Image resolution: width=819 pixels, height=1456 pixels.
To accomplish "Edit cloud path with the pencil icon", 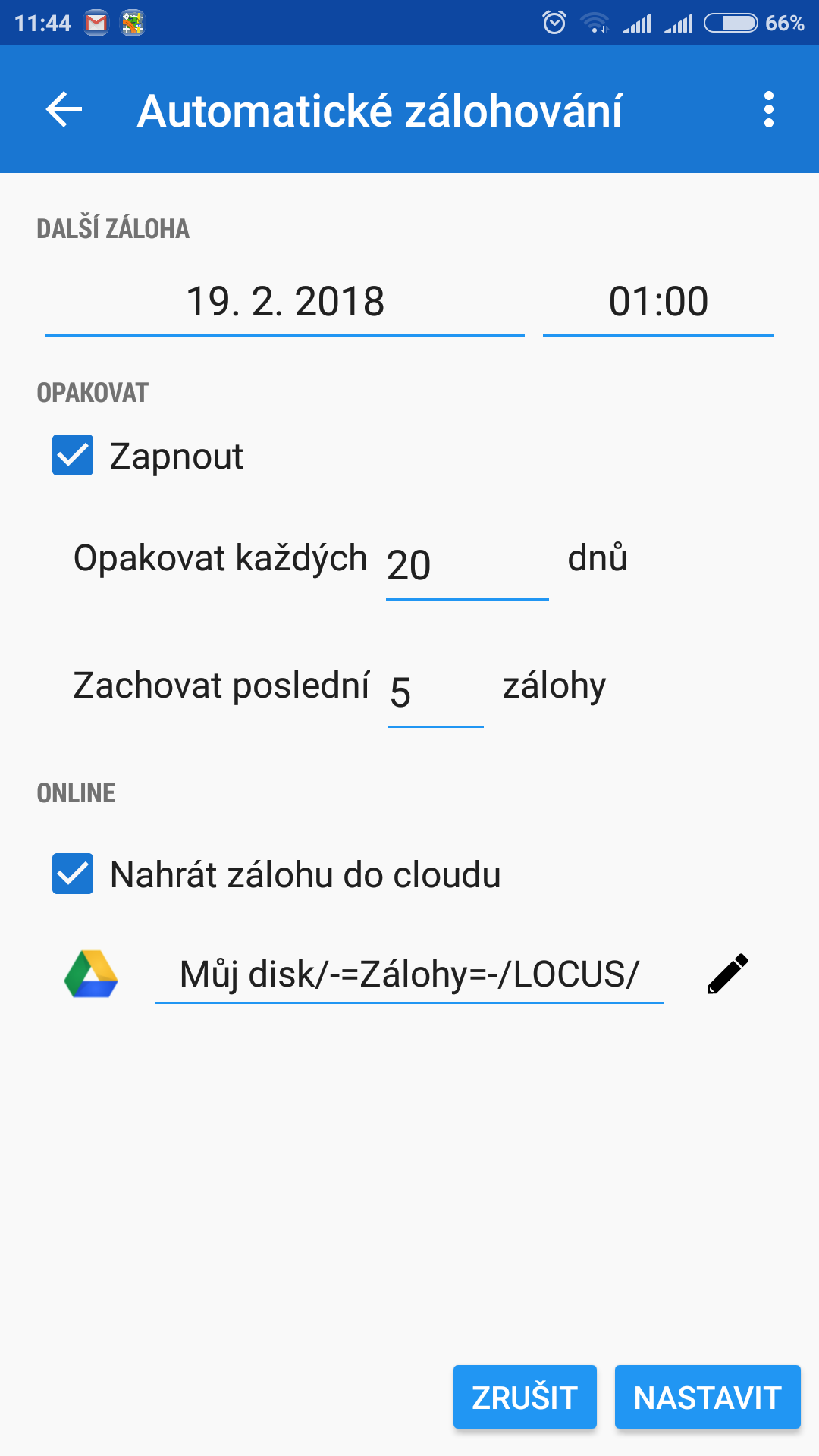I will [x=727, y=974].
